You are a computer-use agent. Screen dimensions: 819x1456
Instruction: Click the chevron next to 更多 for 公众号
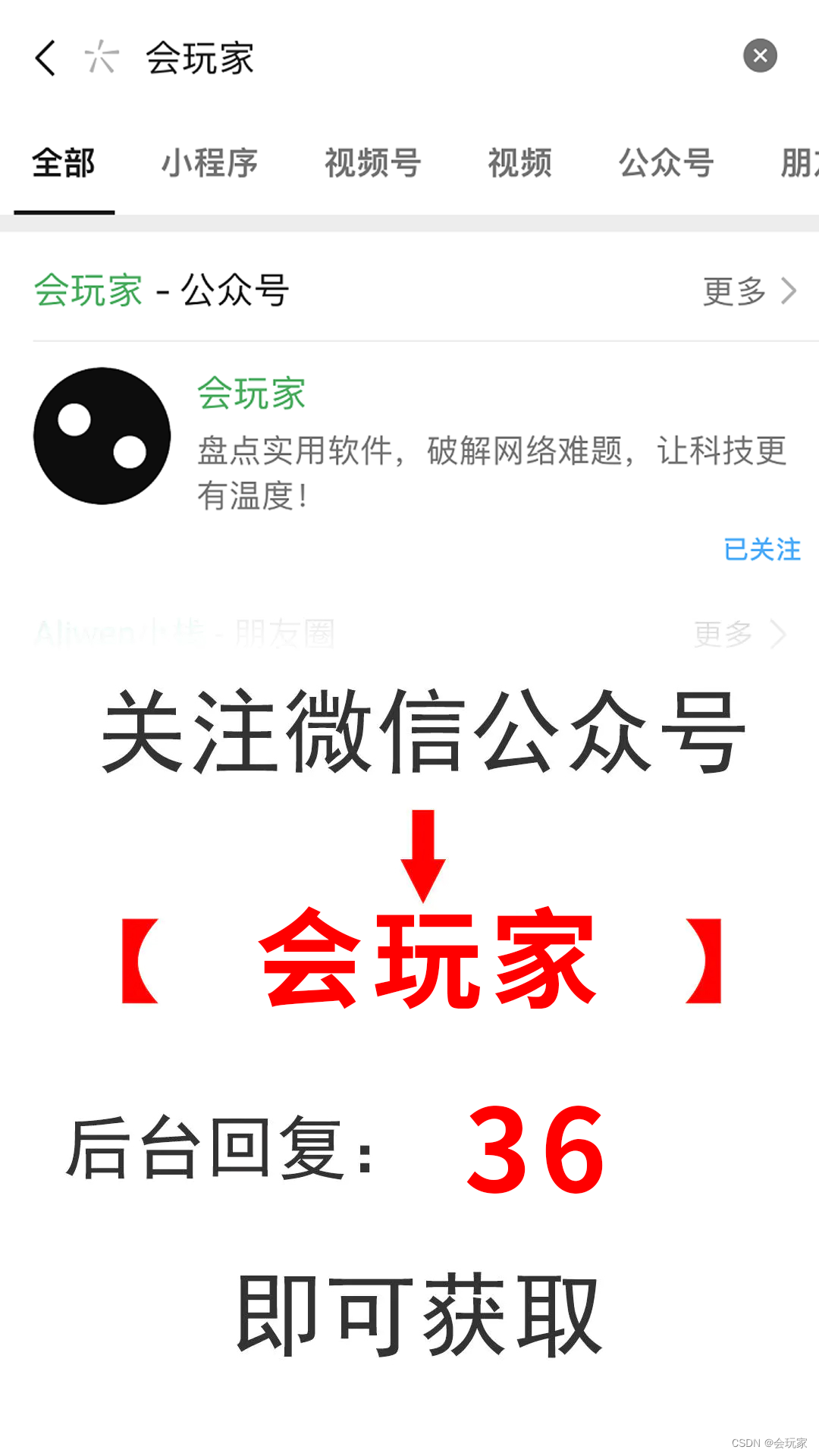coord(787,290)
